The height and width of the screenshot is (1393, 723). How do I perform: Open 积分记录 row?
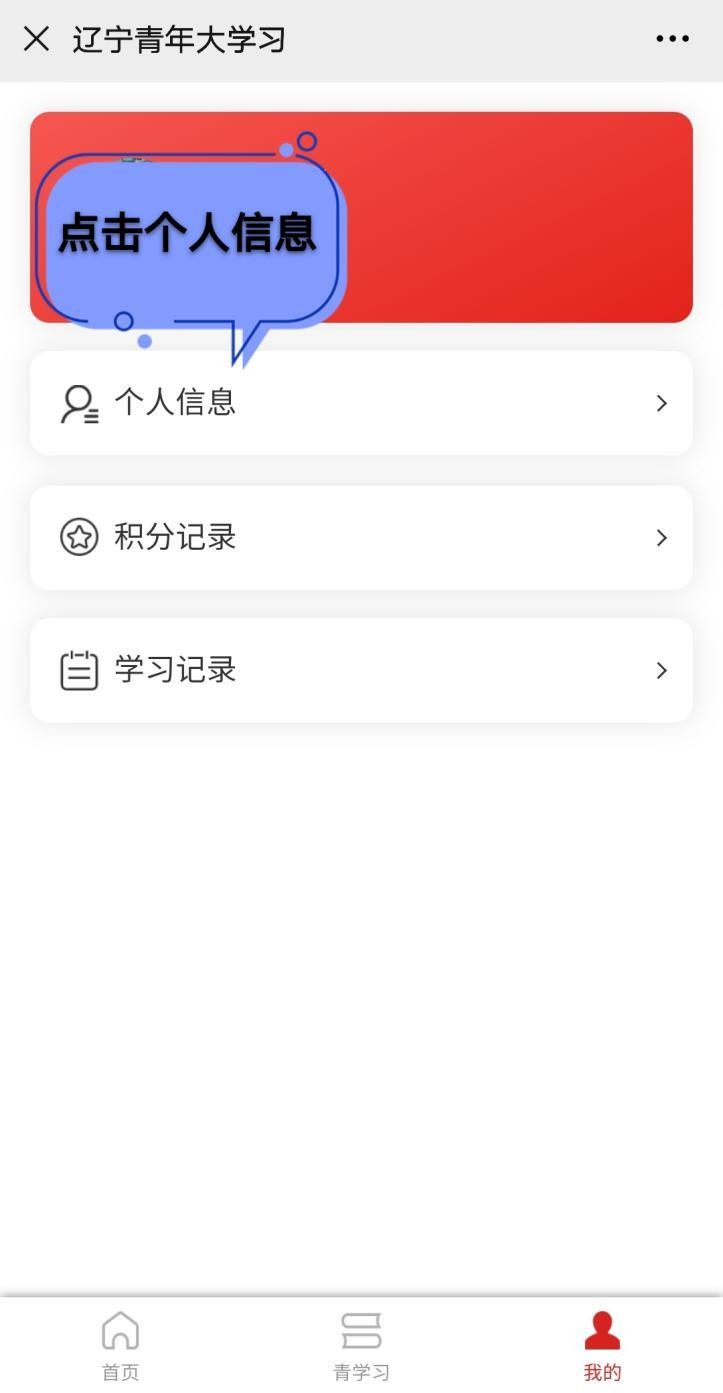coord(361,537)
